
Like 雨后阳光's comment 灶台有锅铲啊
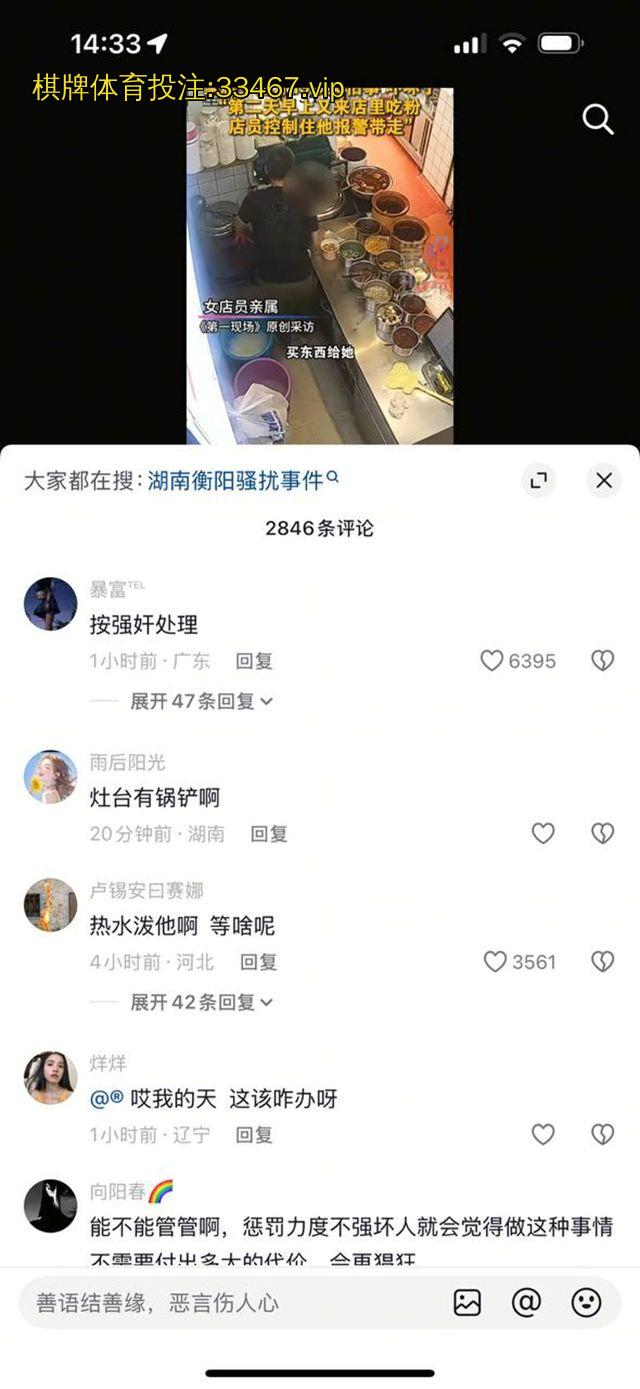[543, 834]
